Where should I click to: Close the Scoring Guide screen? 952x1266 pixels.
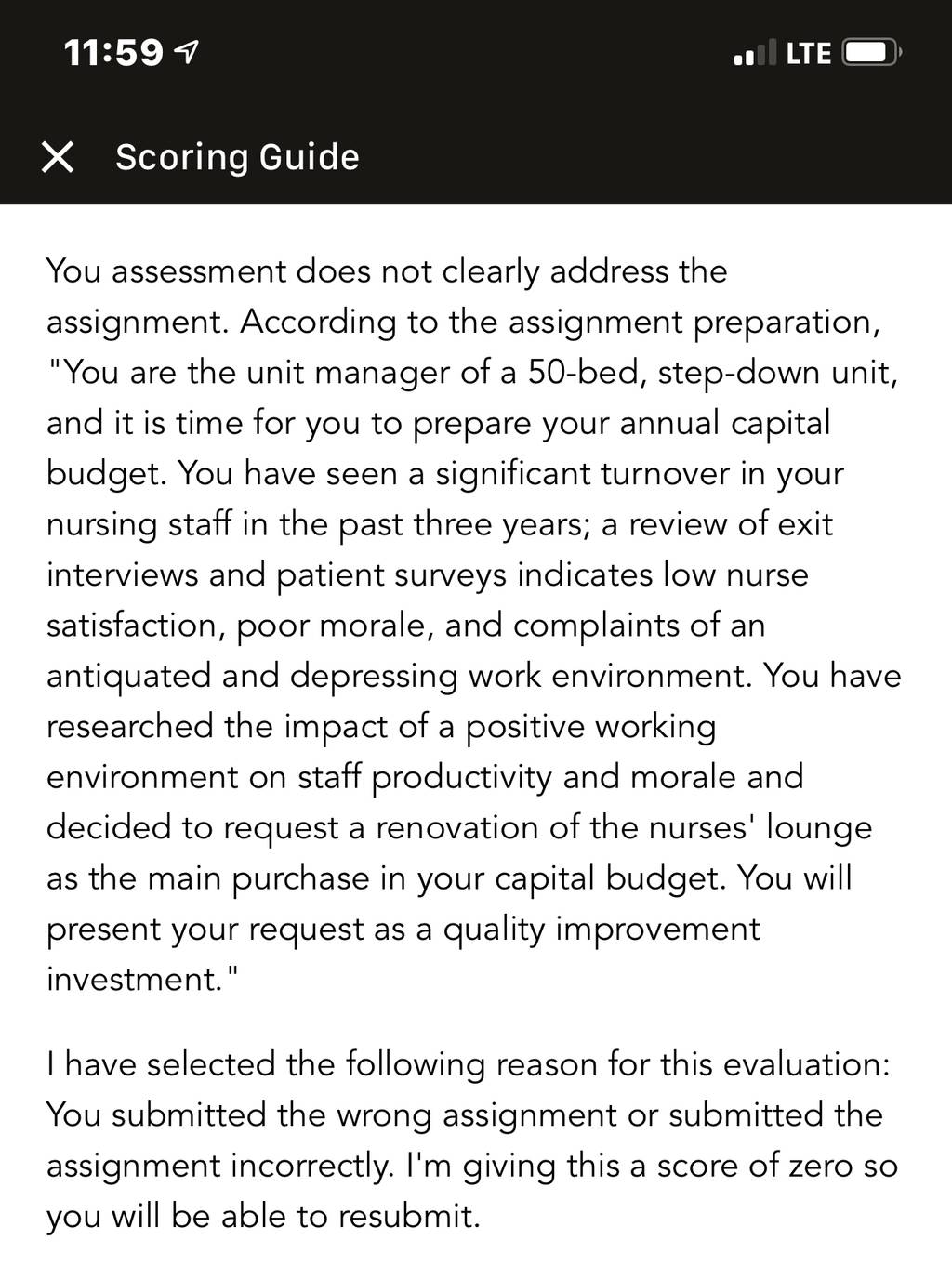pyautogui.click(x=58, y=157)
